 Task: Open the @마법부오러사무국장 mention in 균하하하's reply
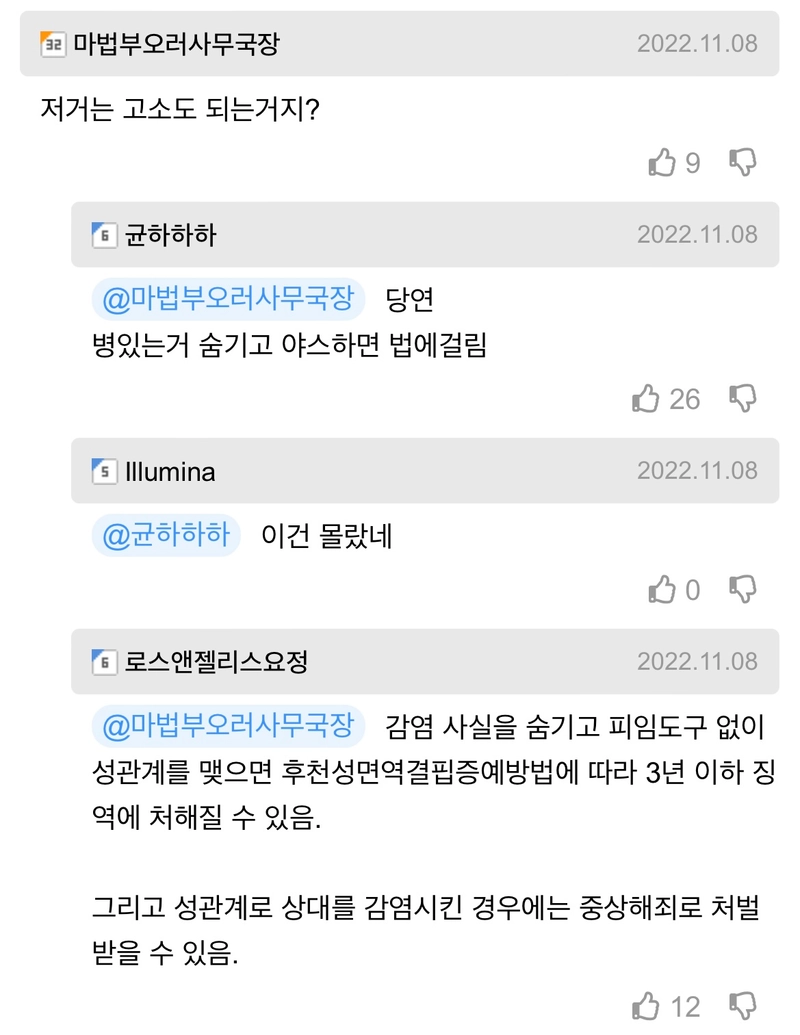[x=229, y=300]
